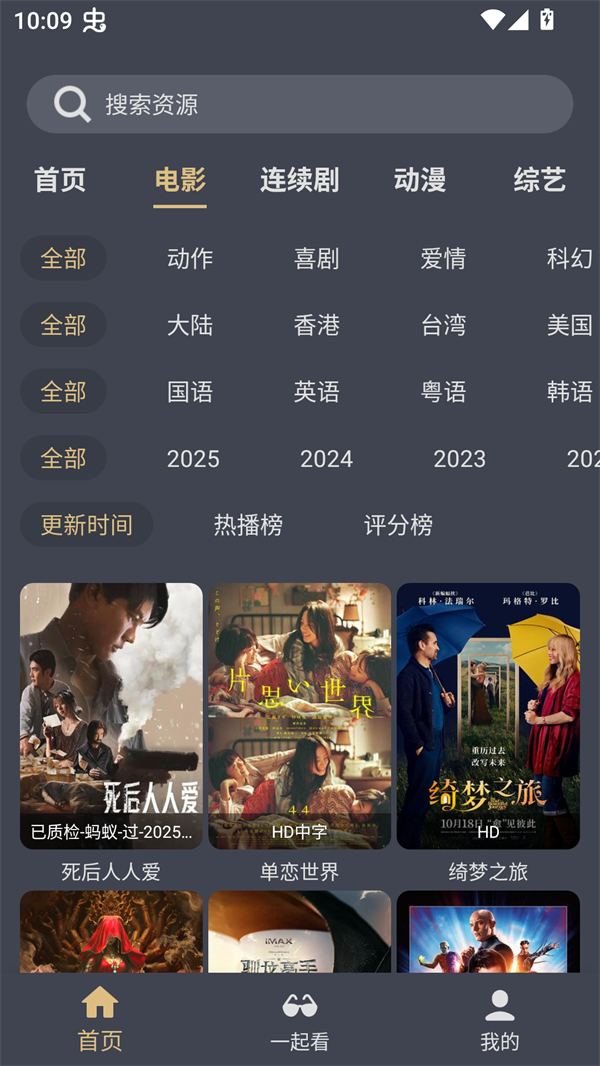This screenshot has height=1066, width=600.
Task: Filter by 大陆 region
Action: click(190, 325)
